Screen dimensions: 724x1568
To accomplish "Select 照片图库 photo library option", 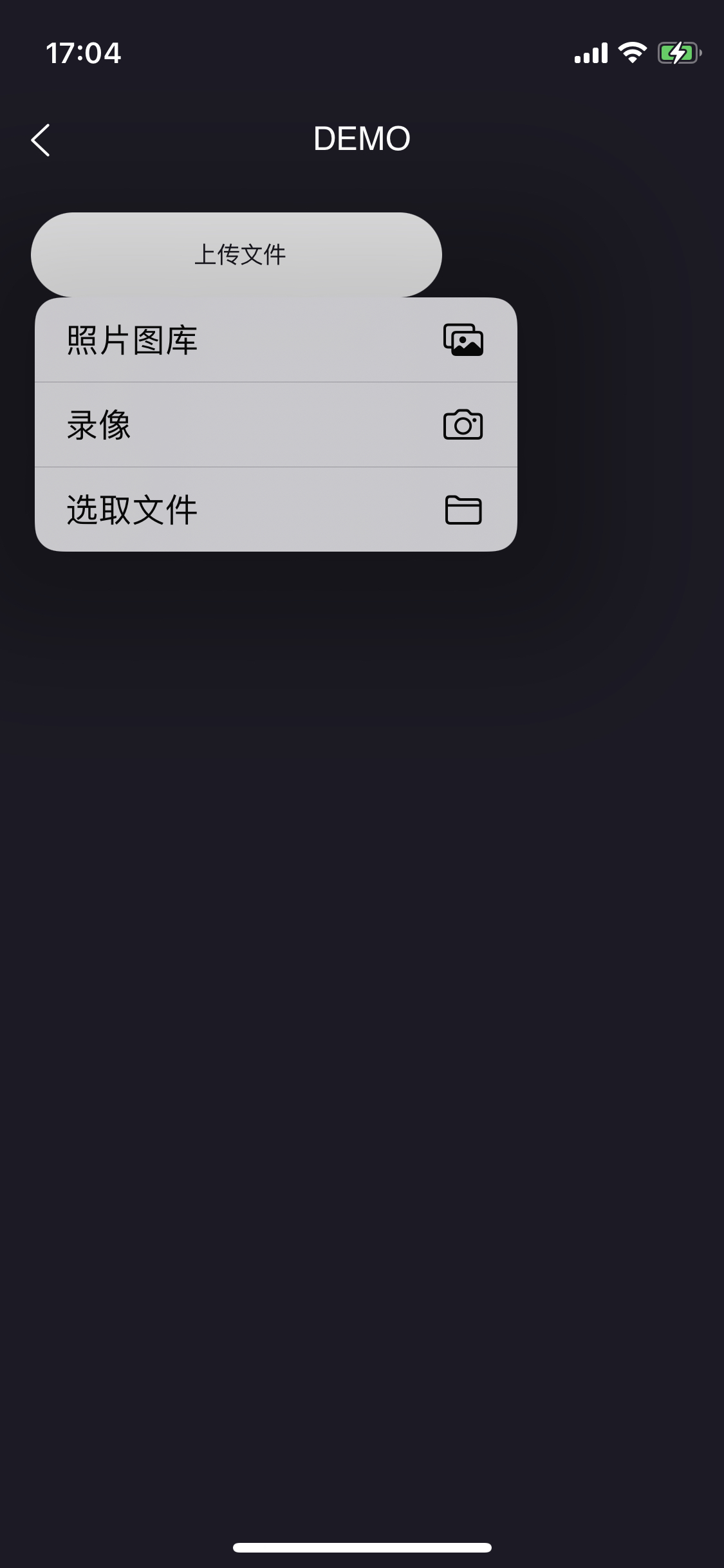I will (x=275, y=340).
